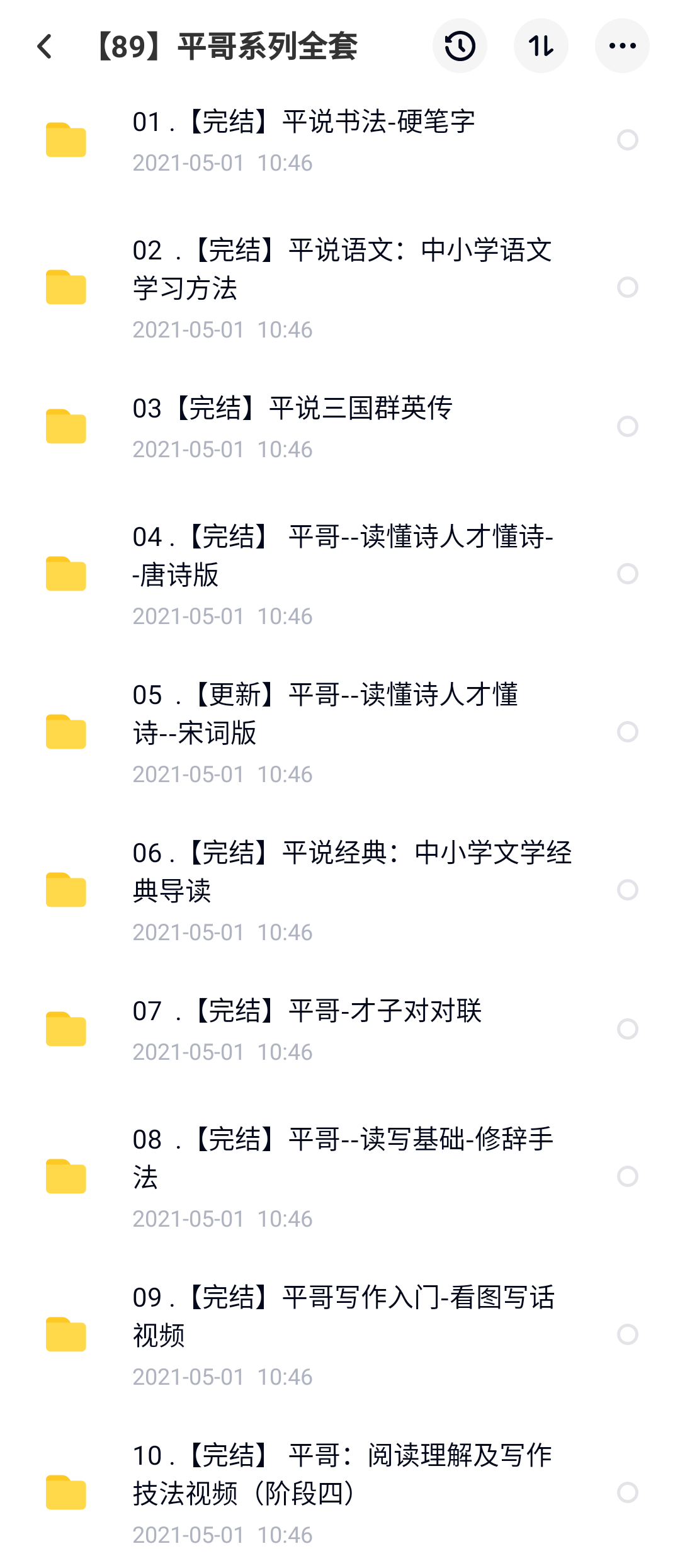Tick the circle beside 03 平说三国群英传

(x=628, y=426)
